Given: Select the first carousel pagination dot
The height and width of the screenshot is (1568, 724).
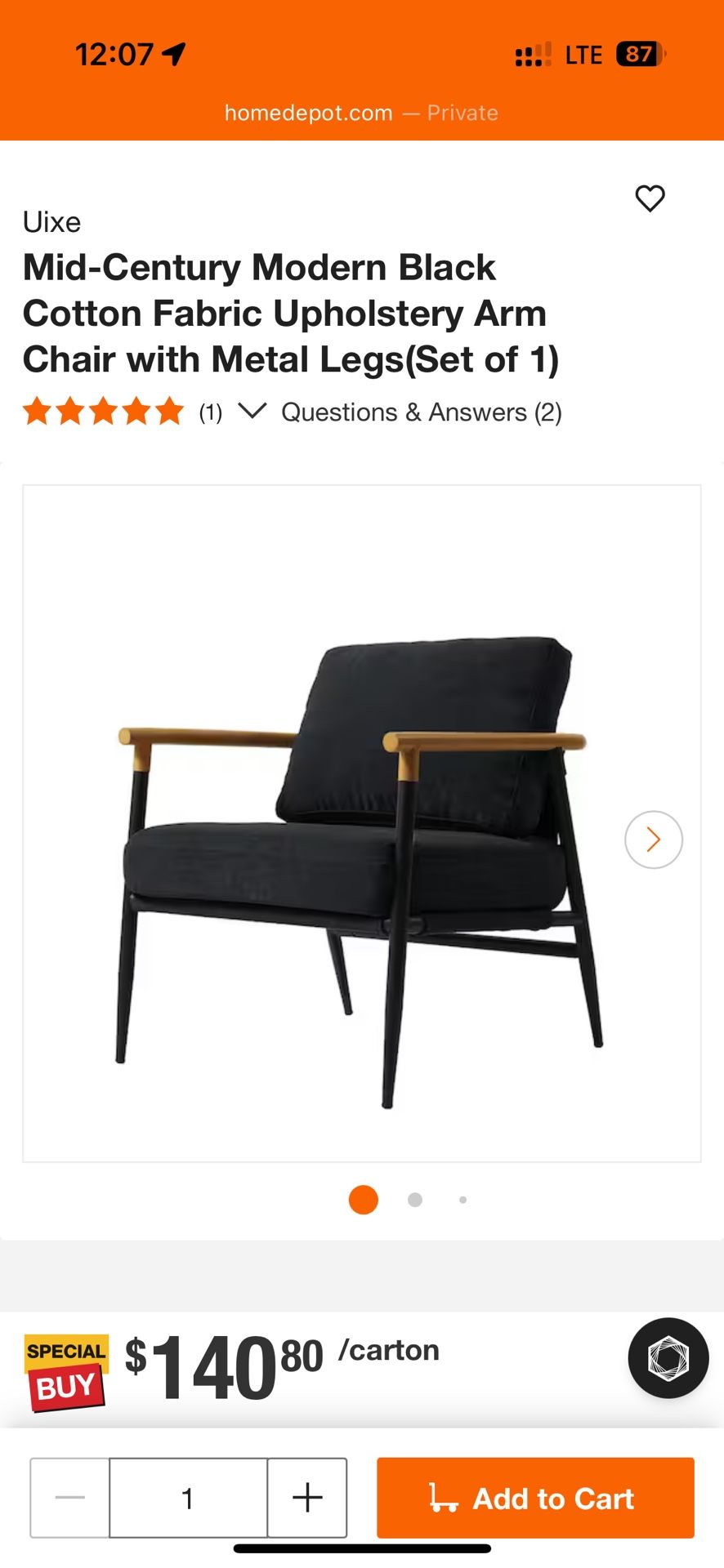Looking at the screenshot, I should pyautogui.click(x=362, y=1199).
